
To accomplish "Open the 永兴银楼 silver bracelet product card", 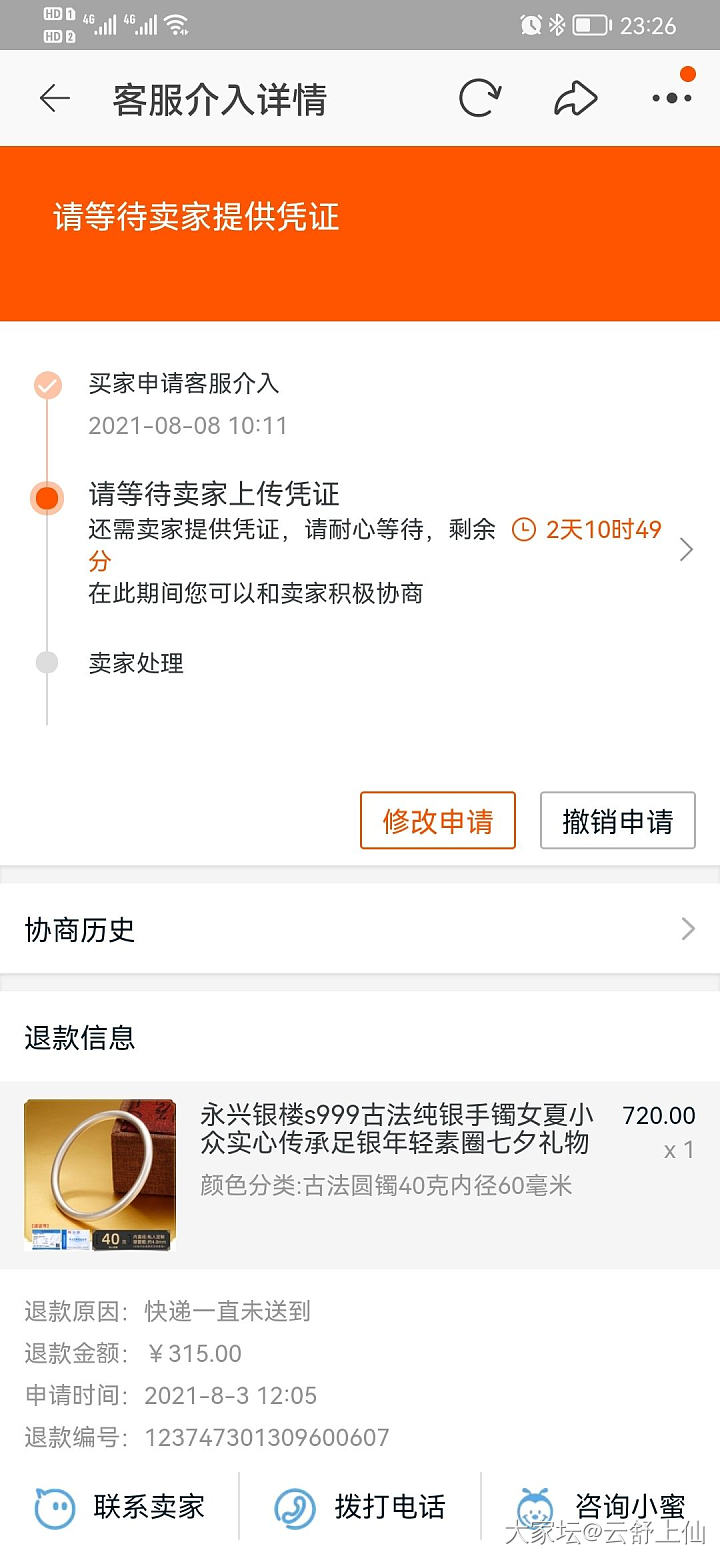I will click(x=360, y=1175).
